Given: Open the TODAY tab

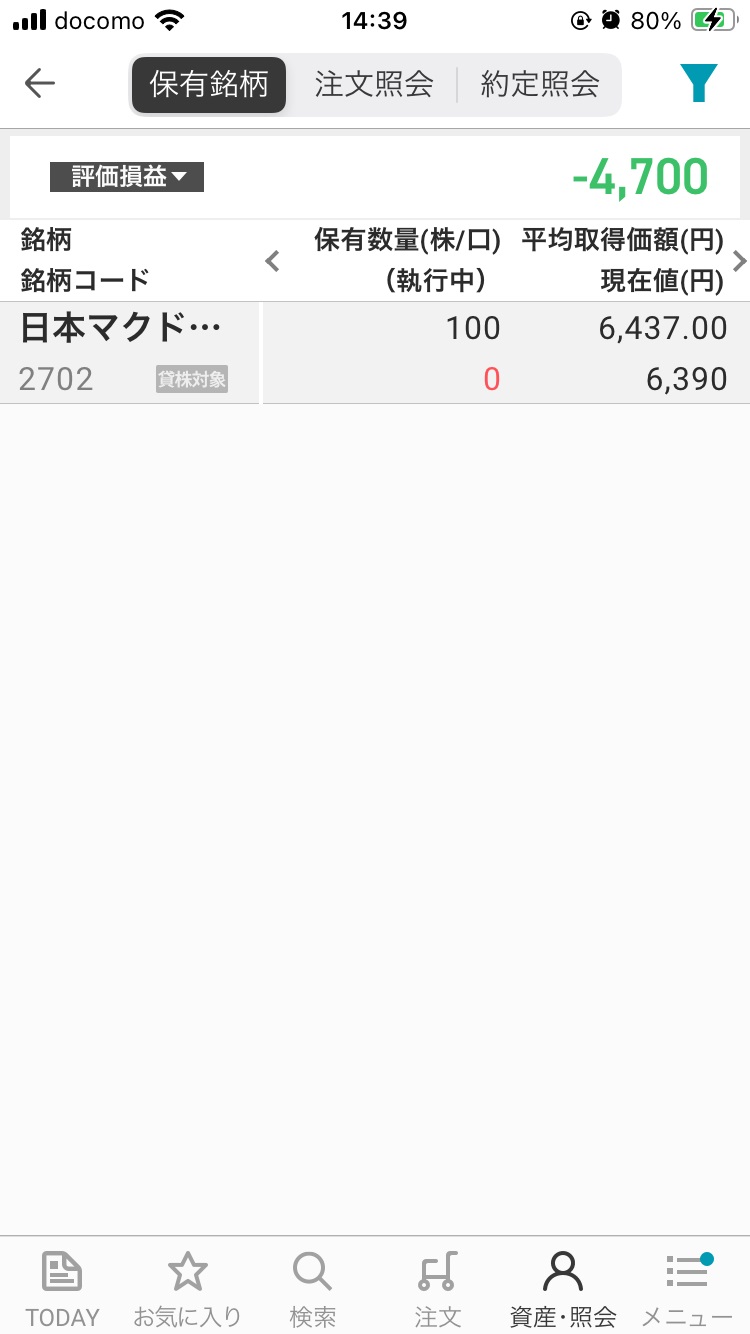Looking at the screenshot, I should [x=62, y=1288].
